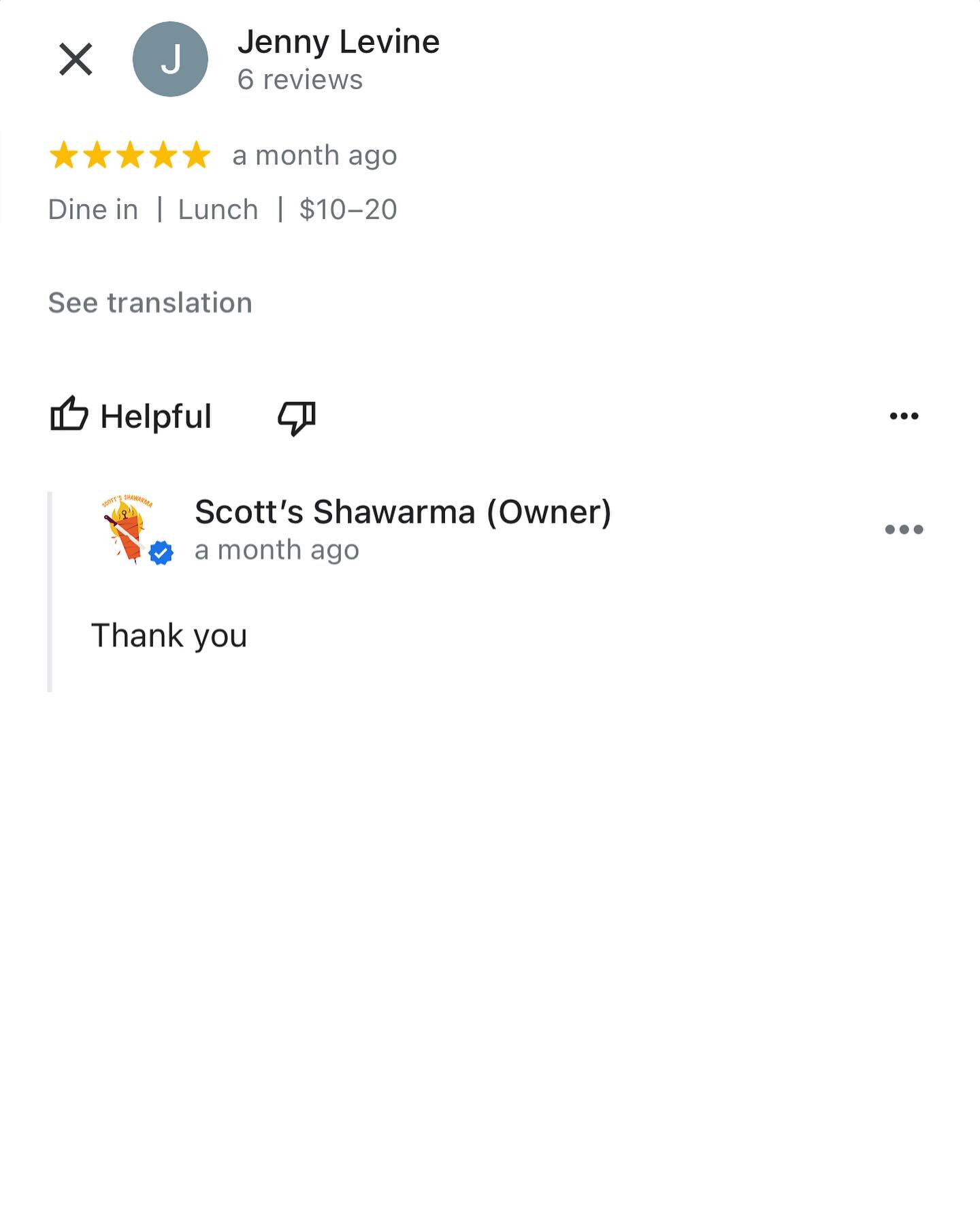This screenshot has height=1224, width=980.
Task: Tap the thumbs down icon
Action: [297, 416]
